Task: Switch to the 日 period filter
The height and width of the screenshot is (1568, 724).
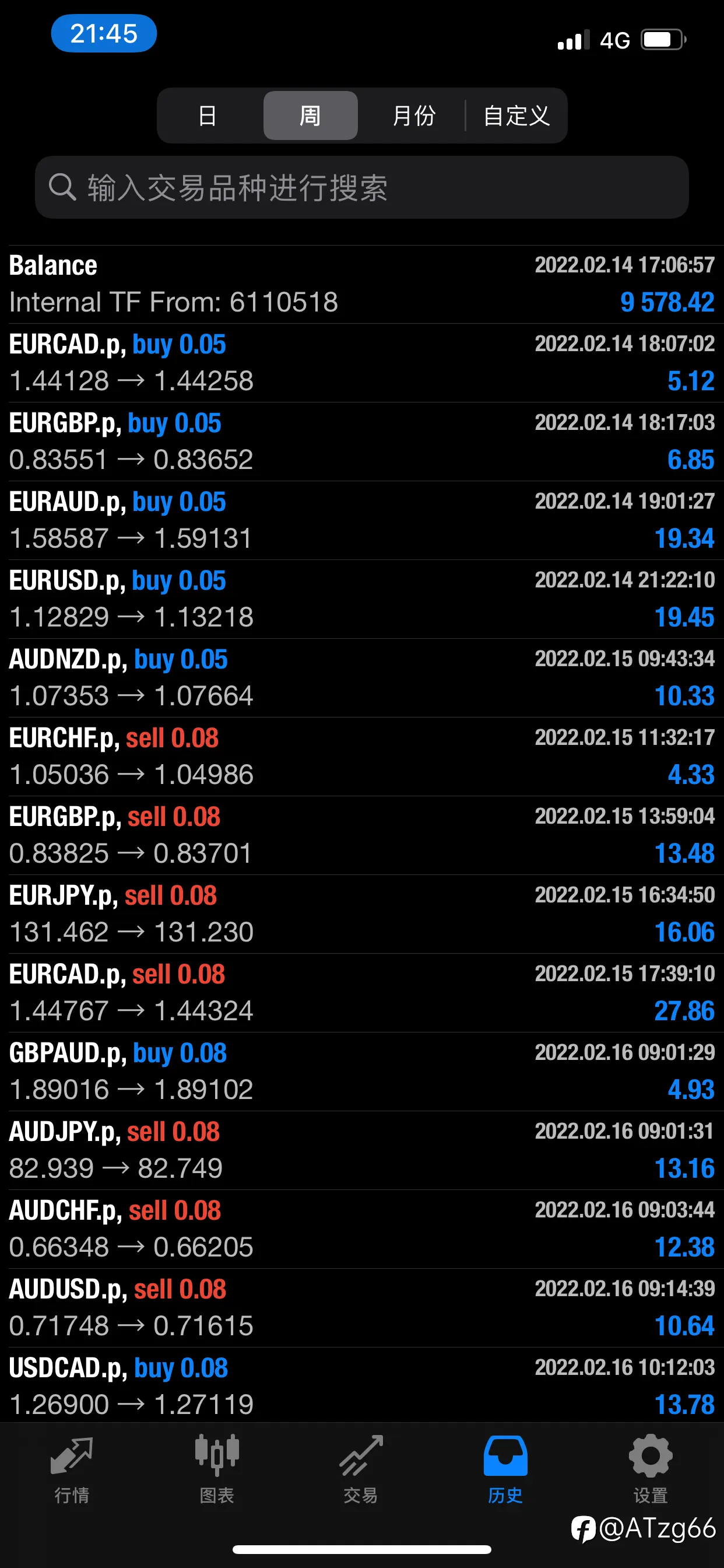Action: (208, 115)
